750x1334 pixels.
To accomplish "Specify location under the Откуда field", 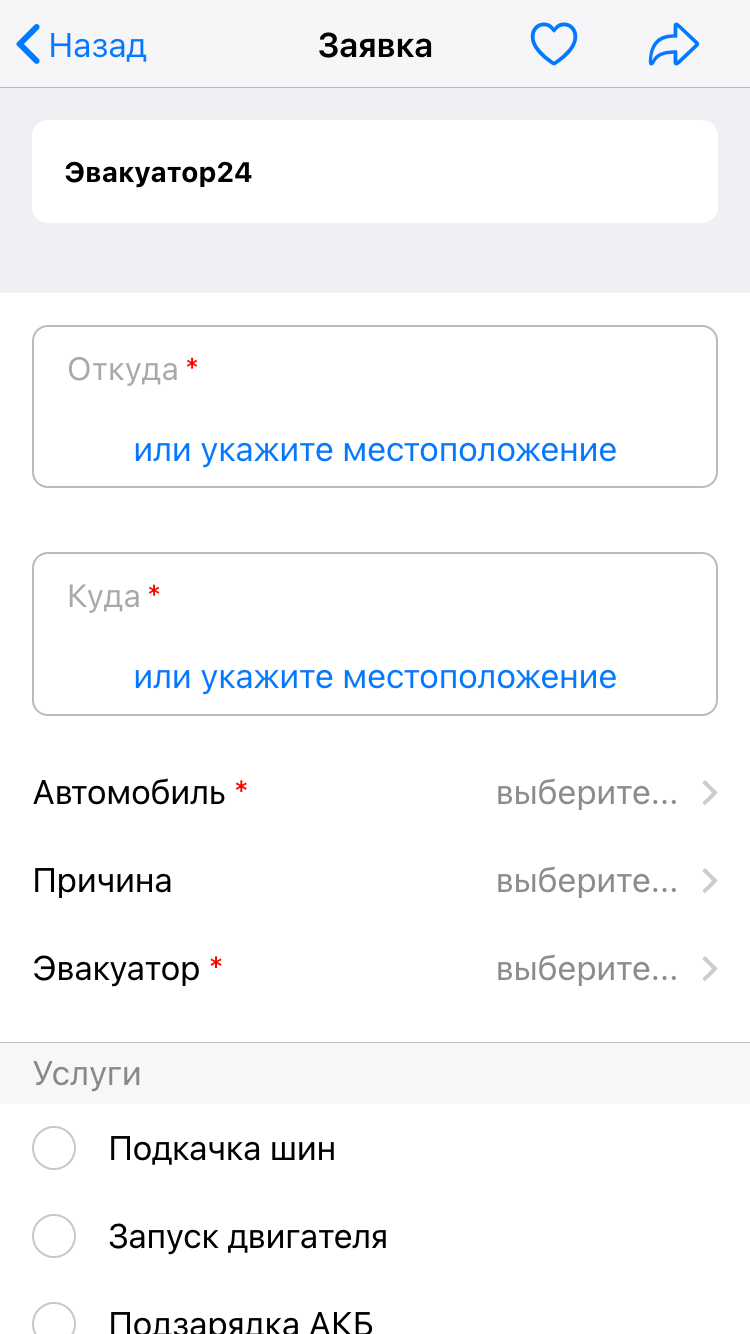I will click(x=375, y=451).
